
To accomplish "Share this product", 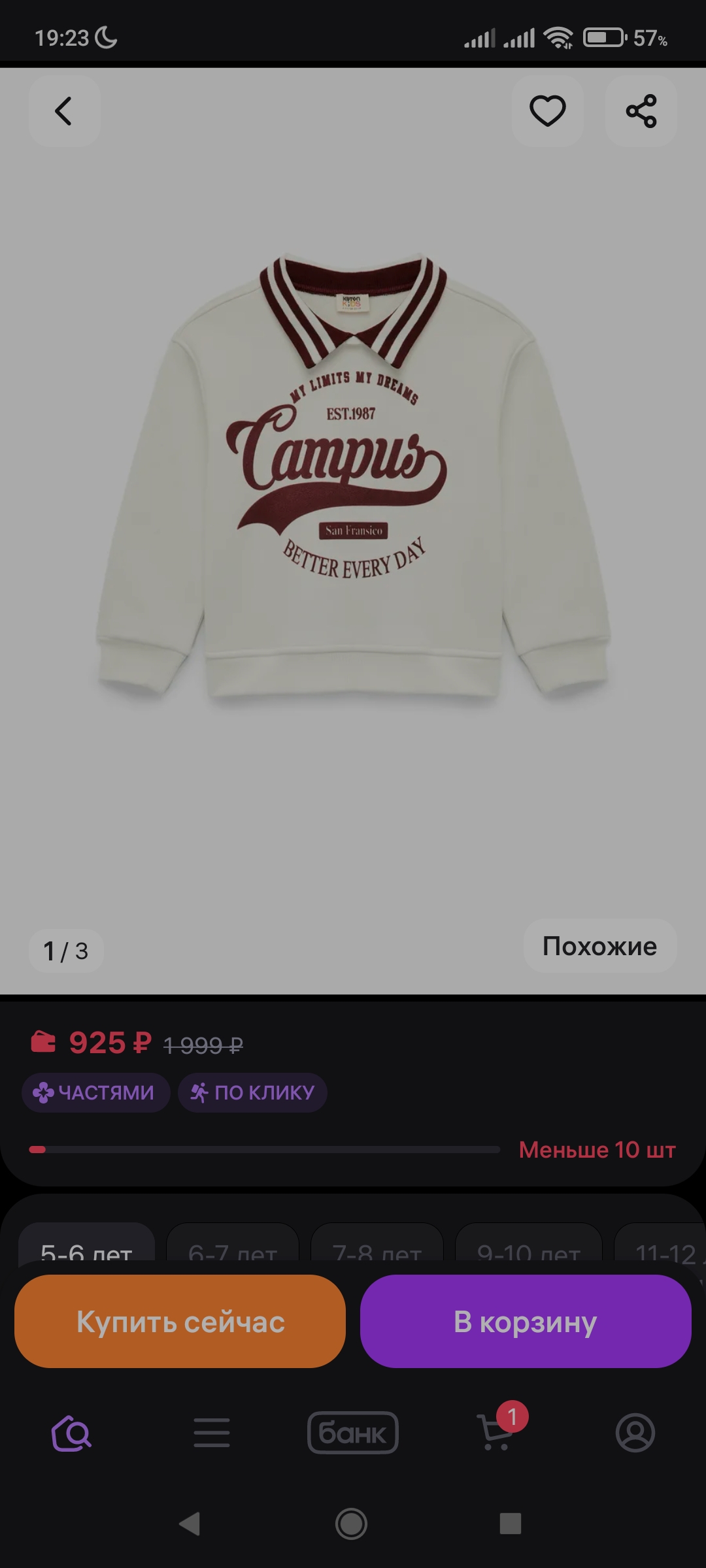I will pyautogui.click(x=641, y=111).
